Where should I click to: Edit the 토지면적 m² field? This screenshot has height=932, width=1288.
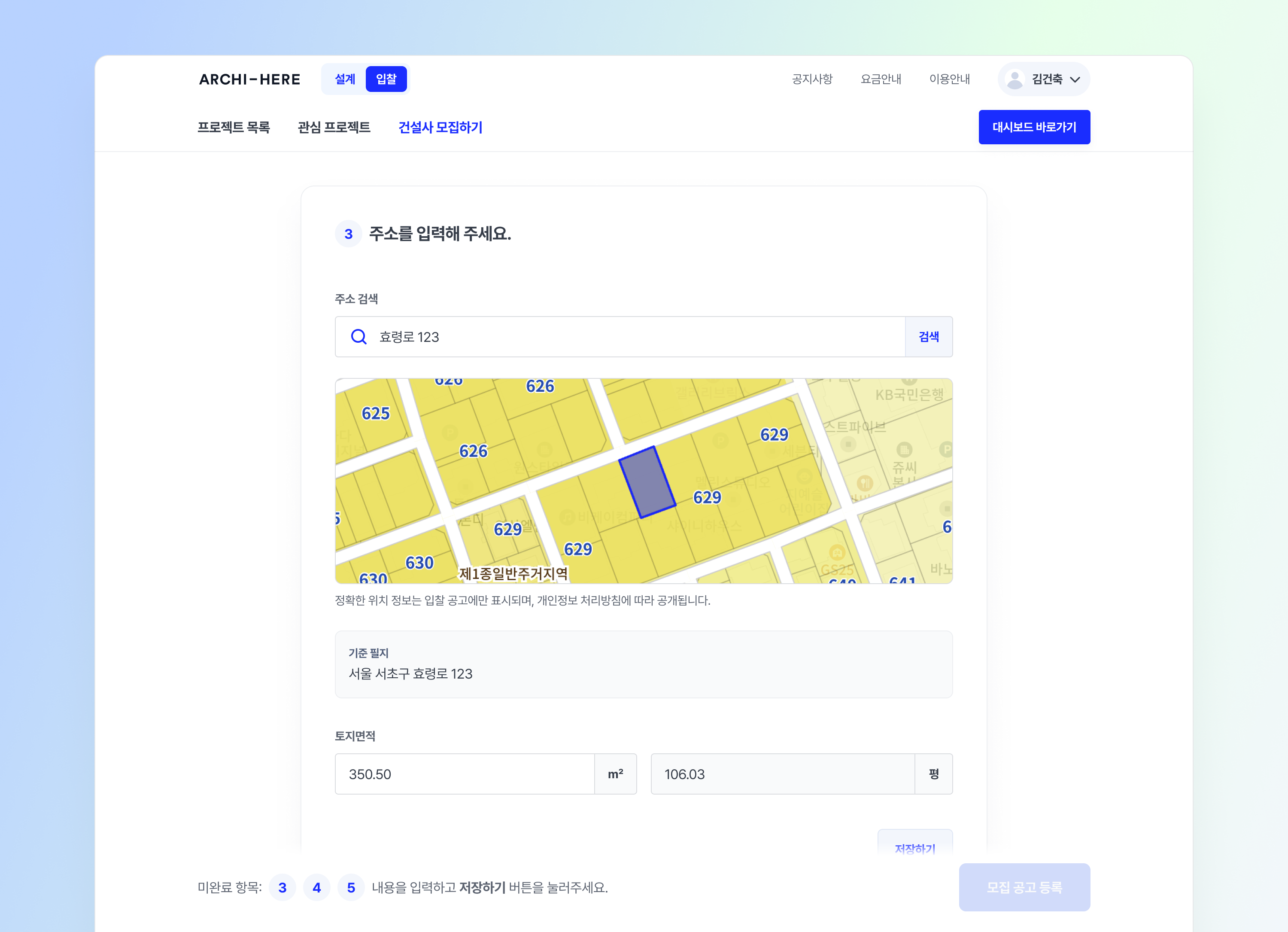pos(465,774)
